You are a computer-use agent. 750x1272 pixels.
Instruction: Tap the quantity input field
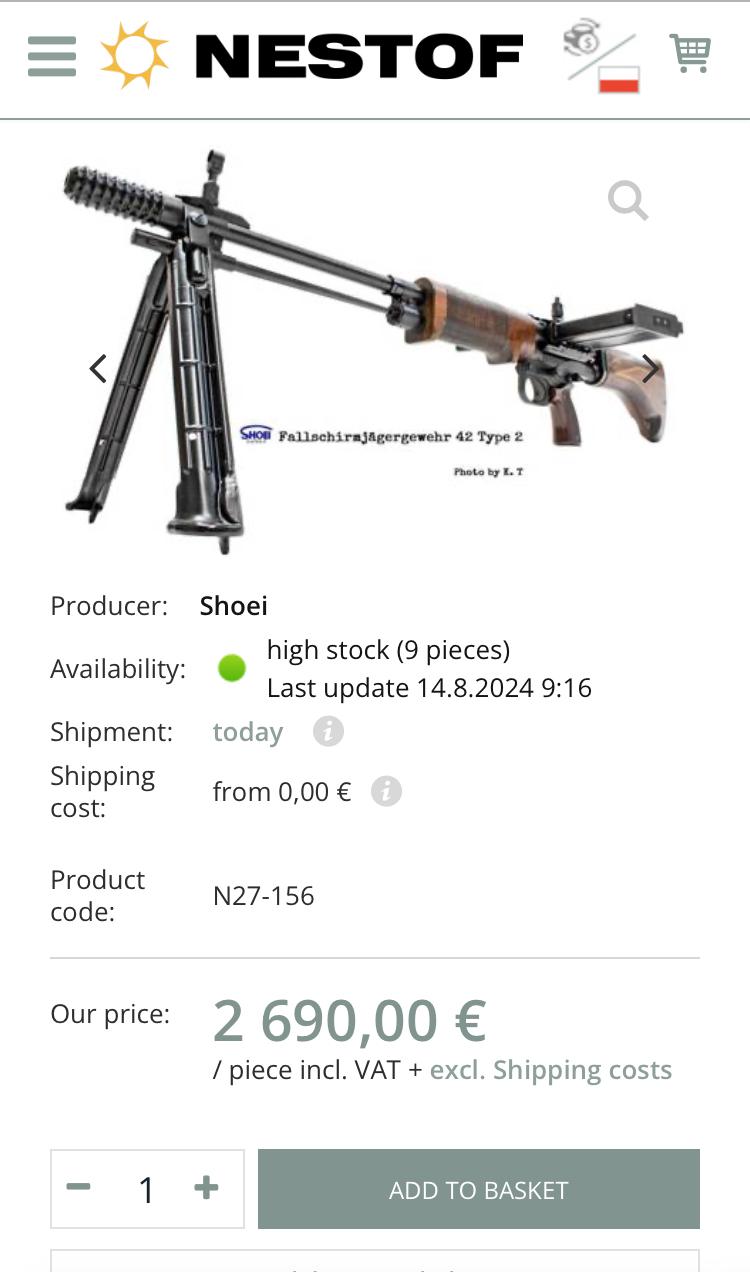pos(146,1189)
